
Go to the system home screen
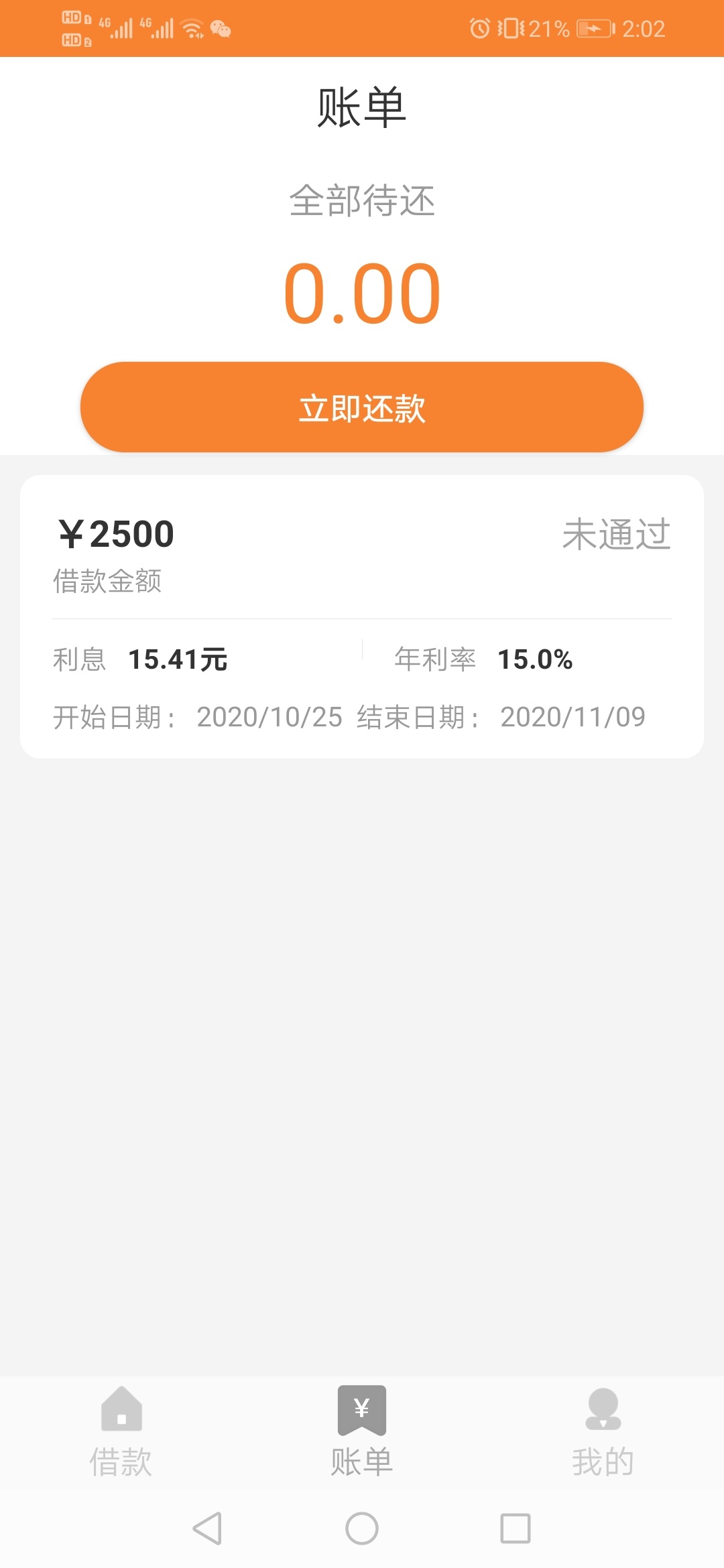[x=362, y=1528]
